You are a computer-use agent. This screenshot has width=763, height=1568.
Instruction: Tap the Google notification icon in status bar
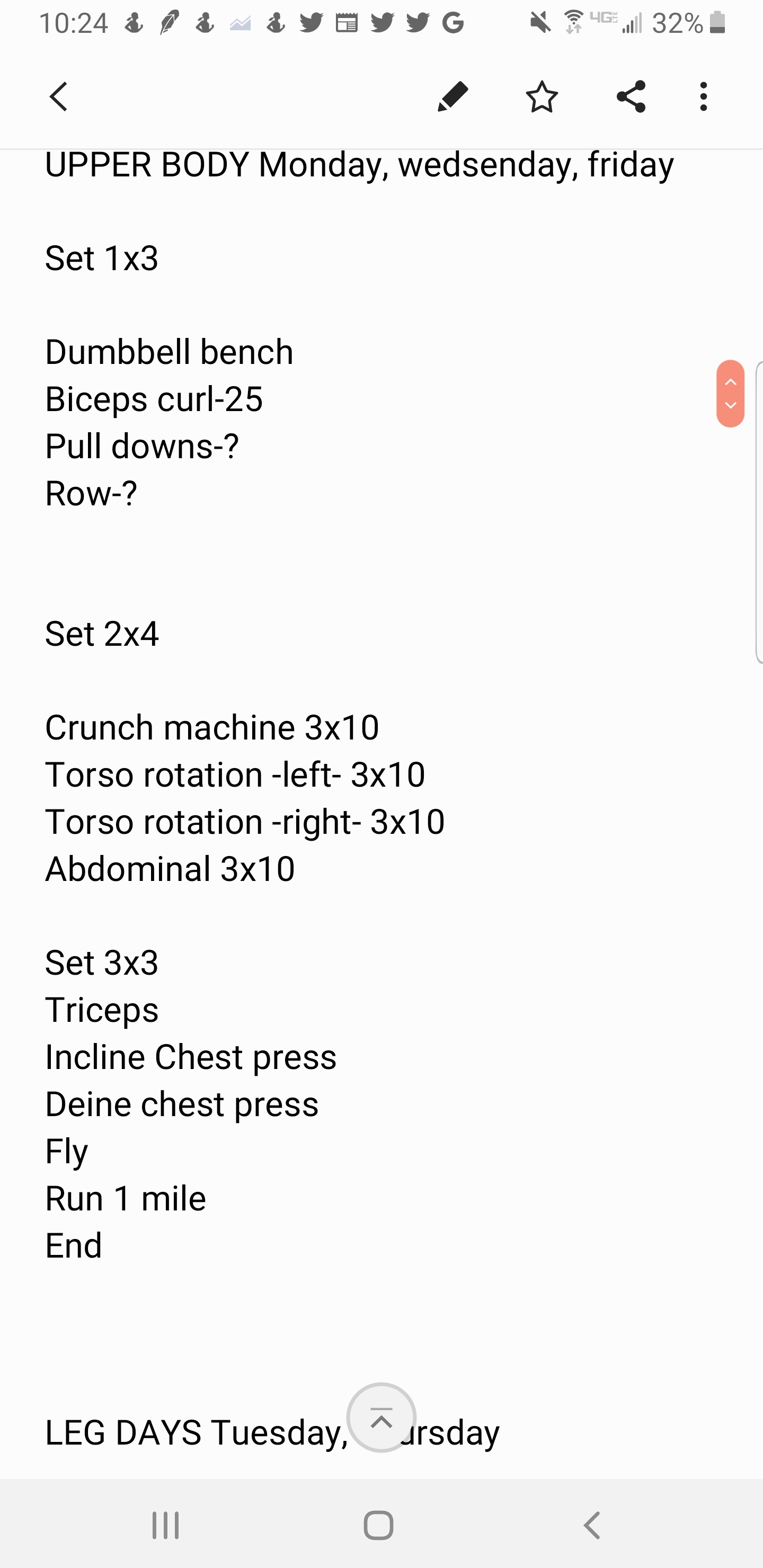click(x=454, y=23)
